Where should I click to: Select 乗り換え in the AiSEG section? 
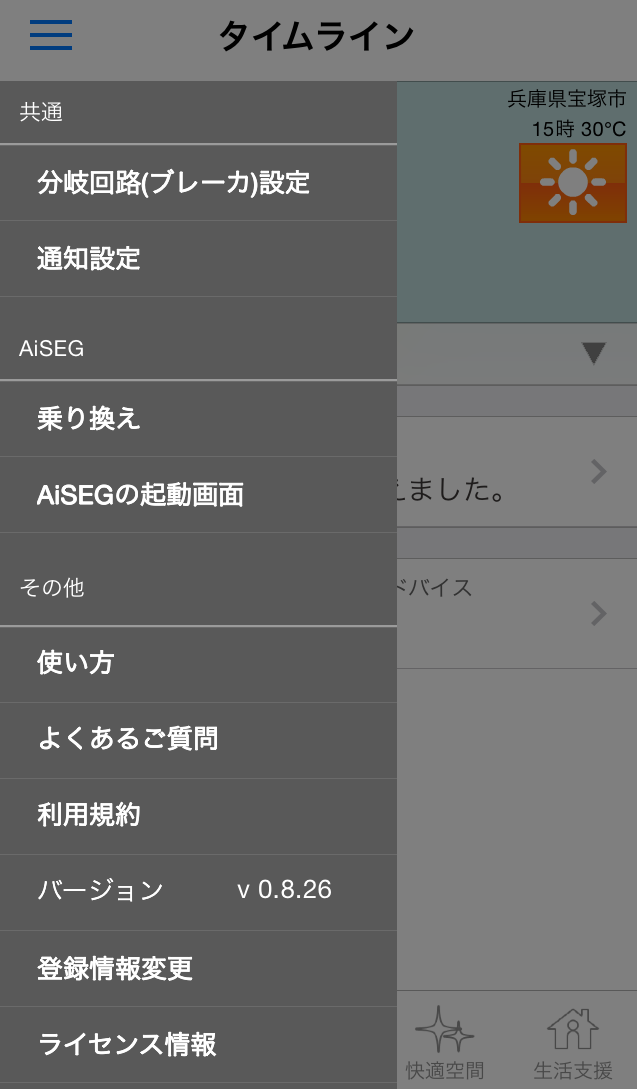(89, 419)
